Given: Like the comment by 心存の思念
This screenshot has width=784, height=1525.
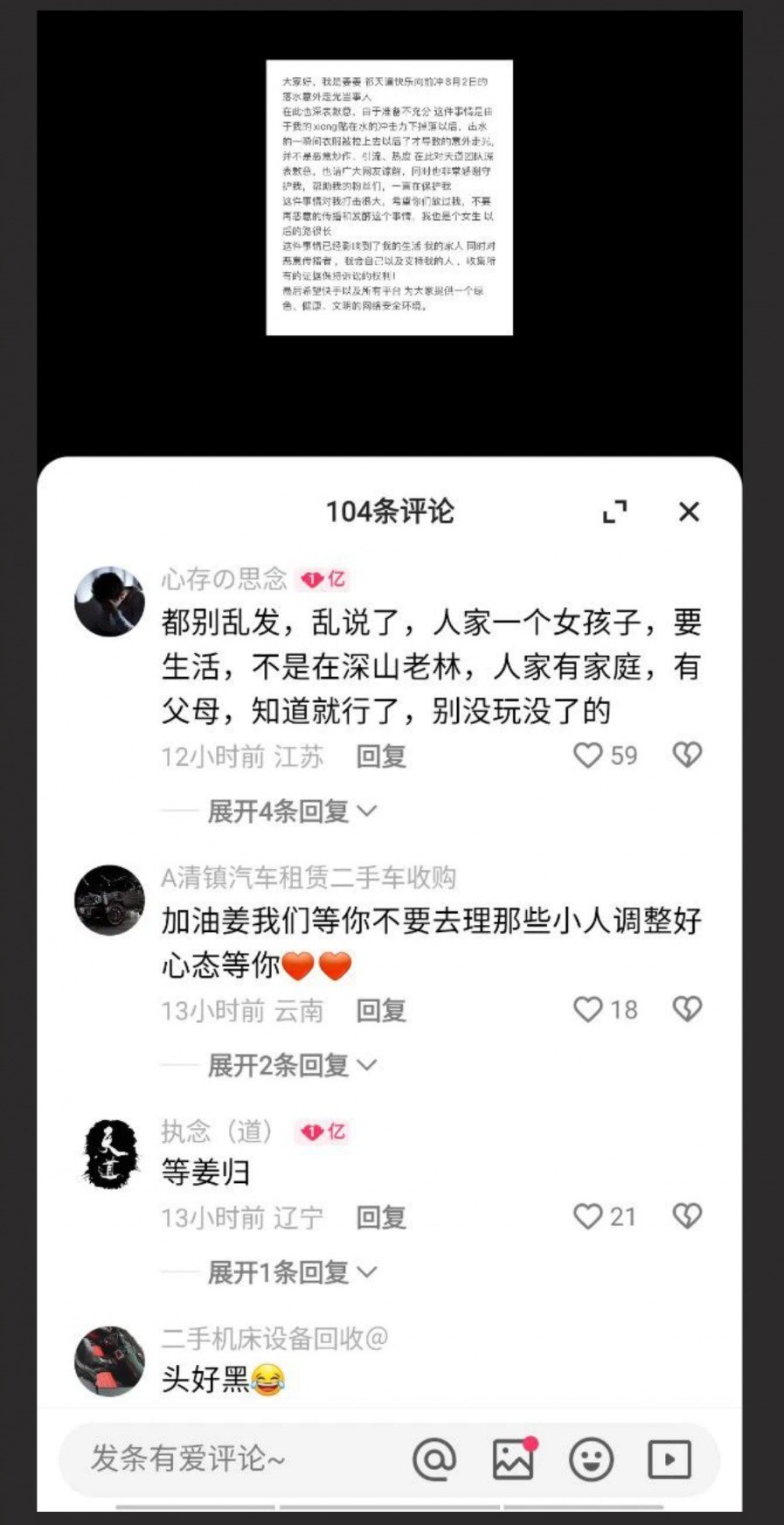Looking at the screenshot, I should point(588,755).
